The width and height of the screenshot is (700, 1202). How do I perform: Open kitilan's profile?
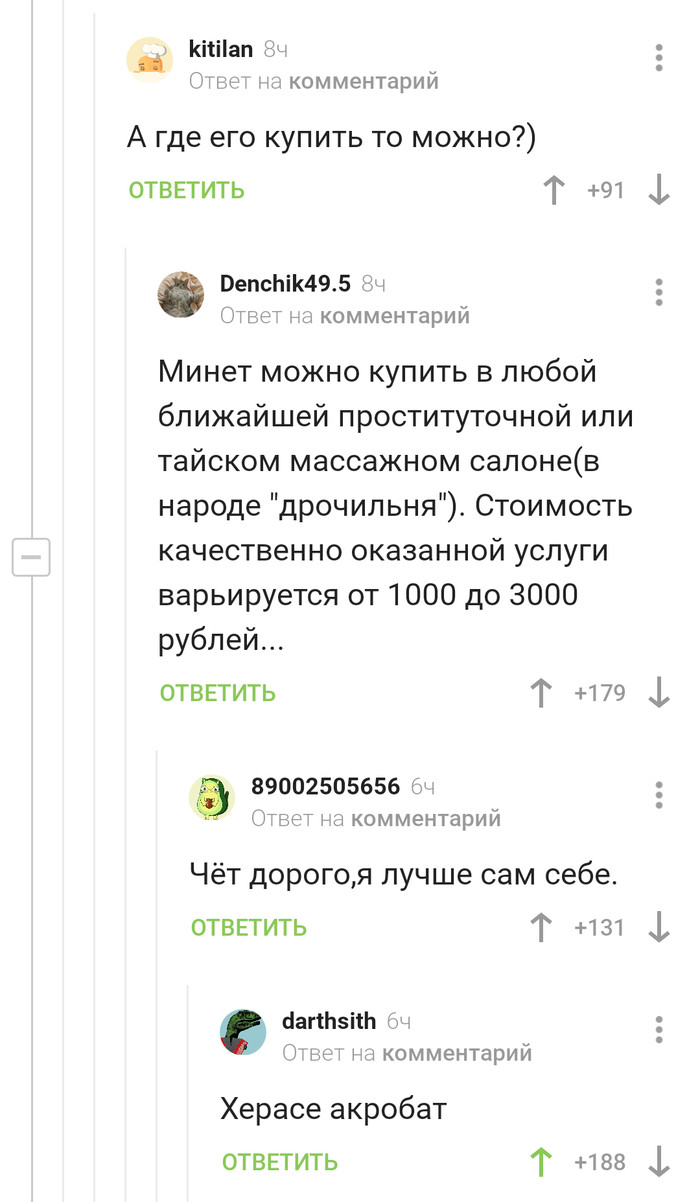pyautogui.click(x=220, y=49)
